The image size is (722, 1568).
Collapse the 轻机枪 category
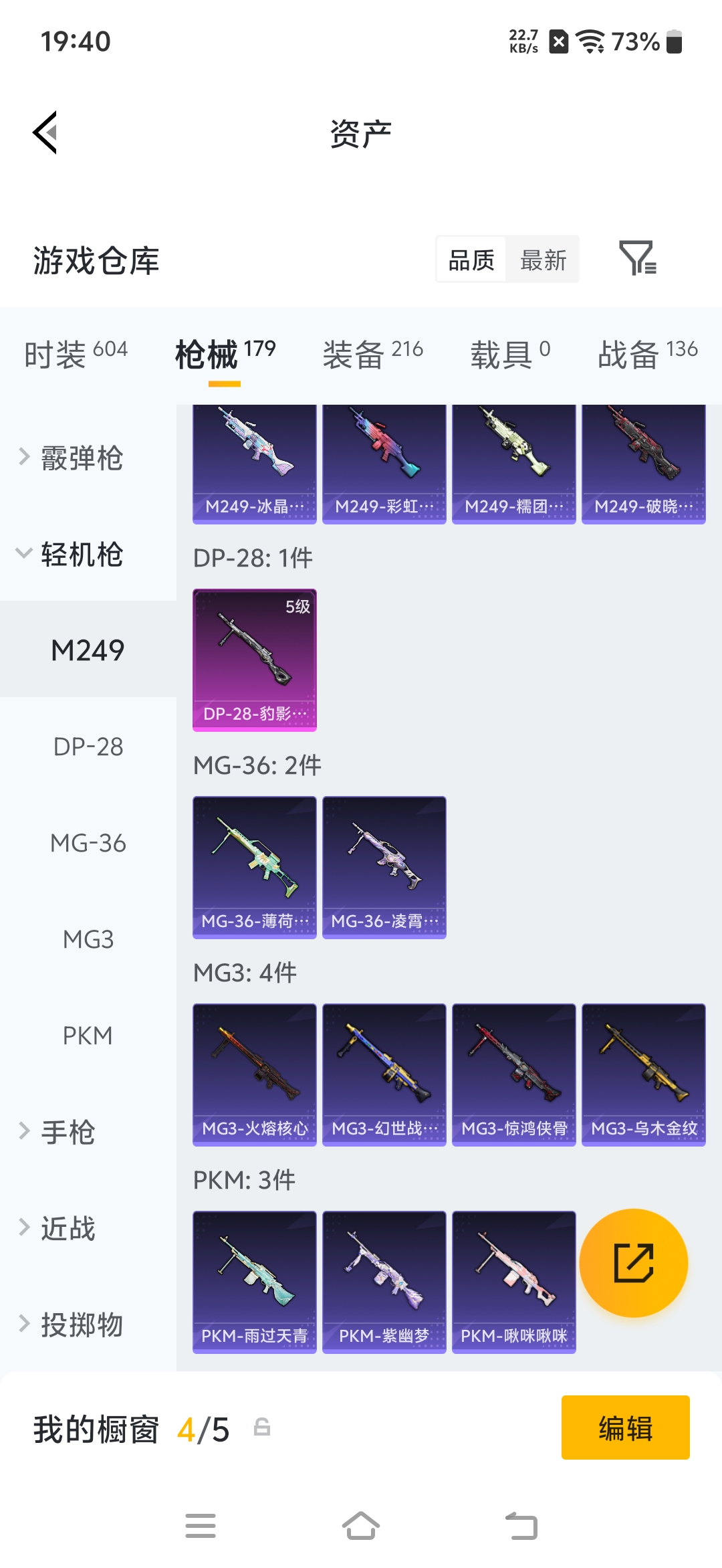click(x=80, y=554)
